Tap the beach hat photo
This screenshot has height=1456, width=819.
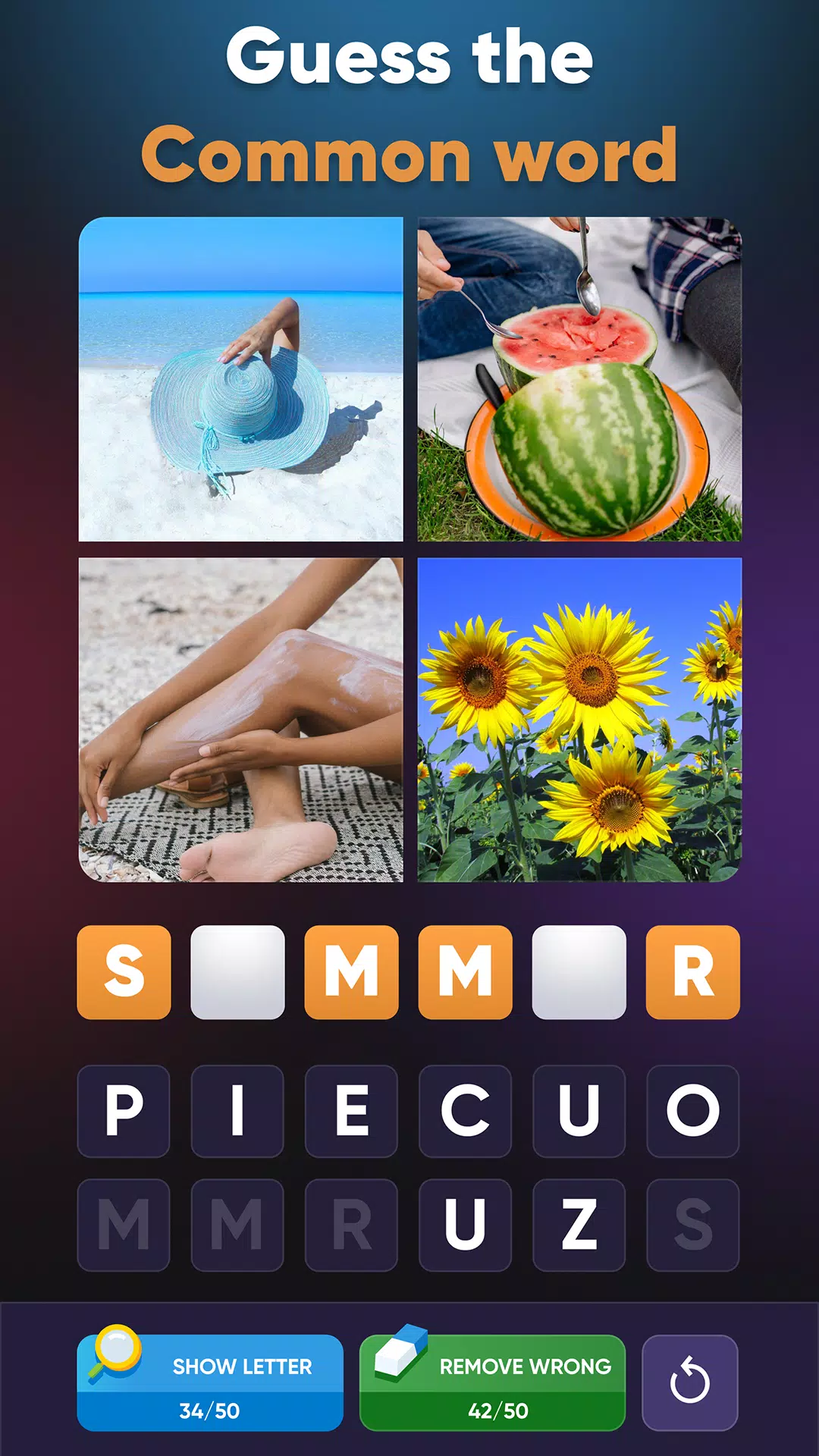[x=241, y=379]
